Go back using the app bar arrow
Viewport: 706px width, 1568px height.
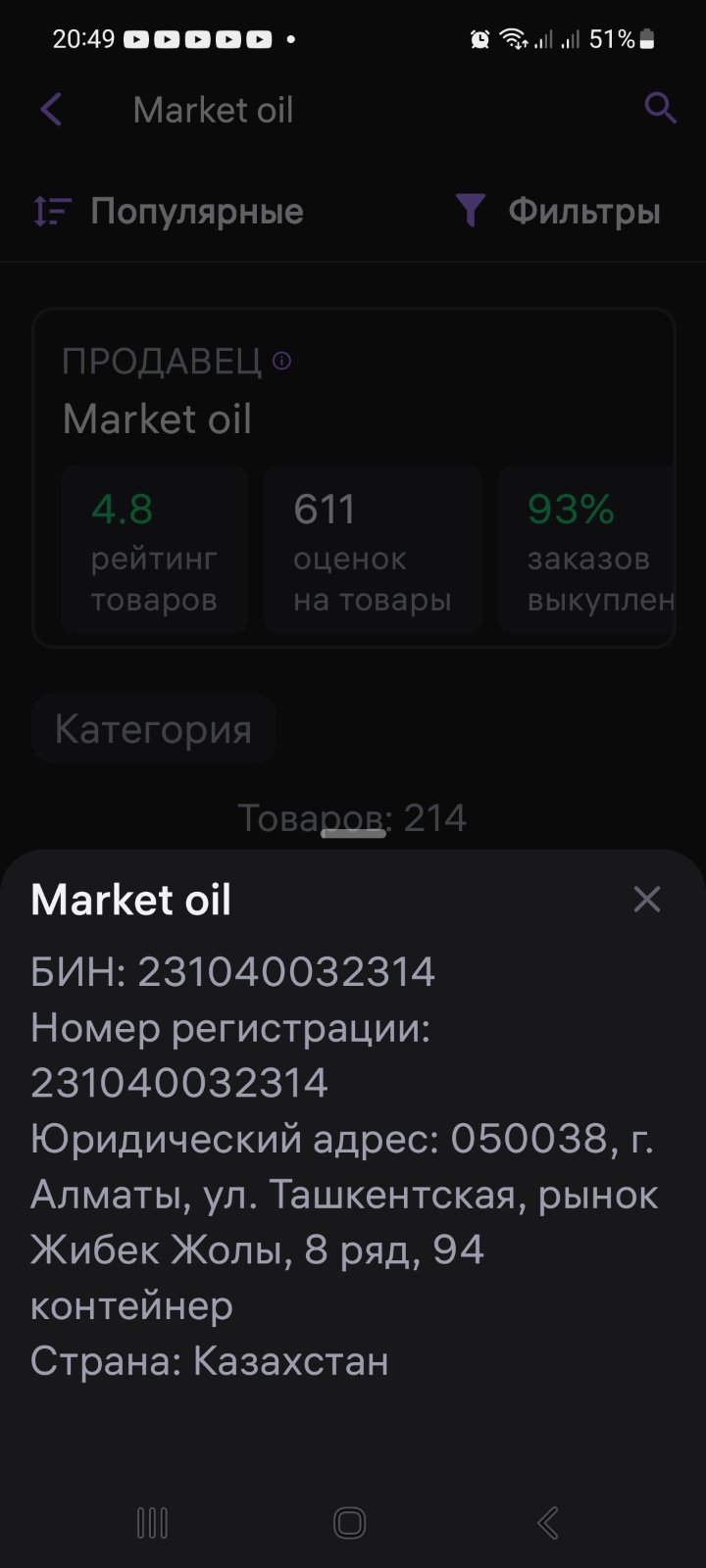click(51, 110)
